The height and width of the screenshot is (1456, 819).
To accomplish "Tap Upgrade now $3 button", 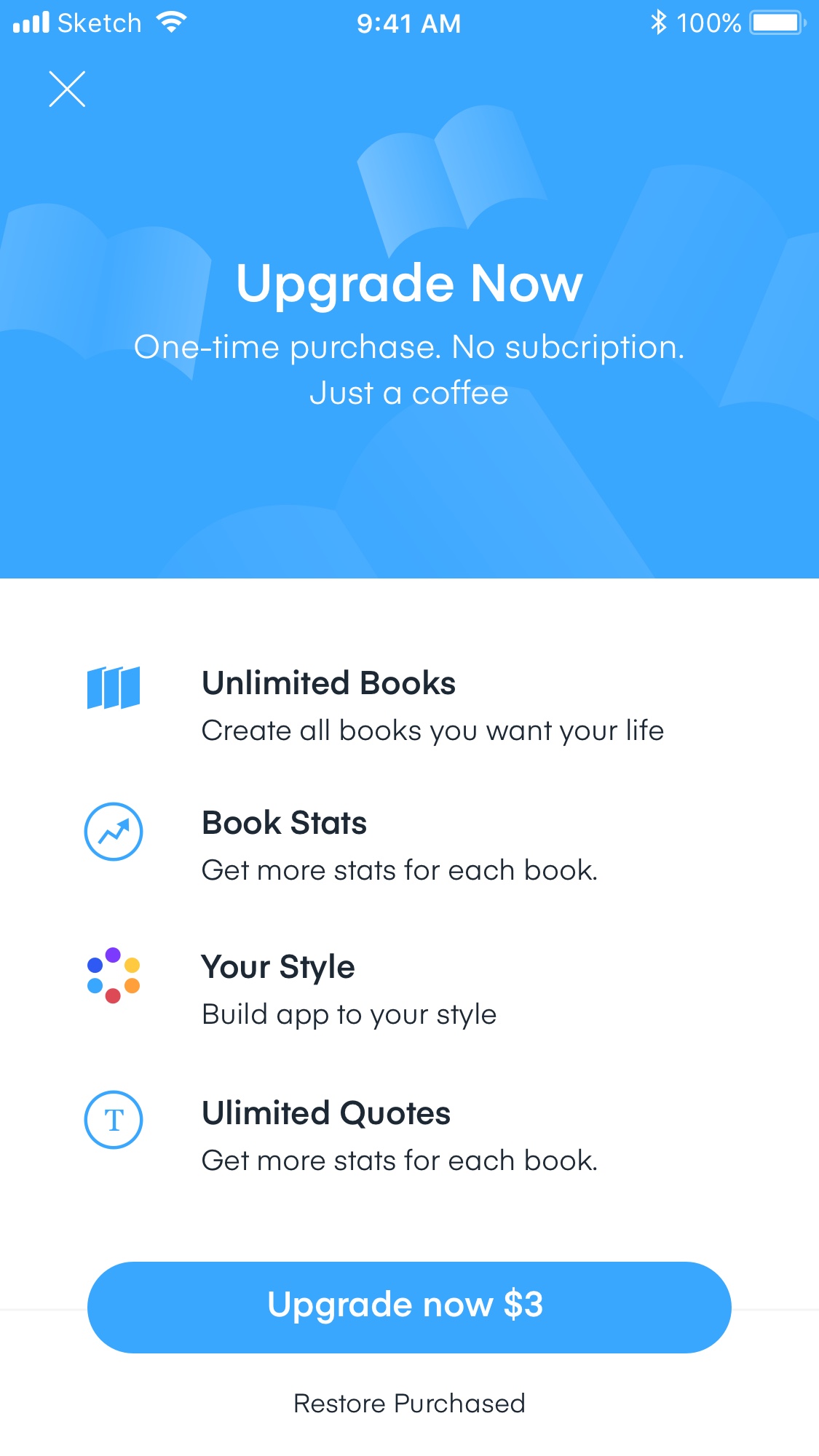I will (x=409, y=1307).
